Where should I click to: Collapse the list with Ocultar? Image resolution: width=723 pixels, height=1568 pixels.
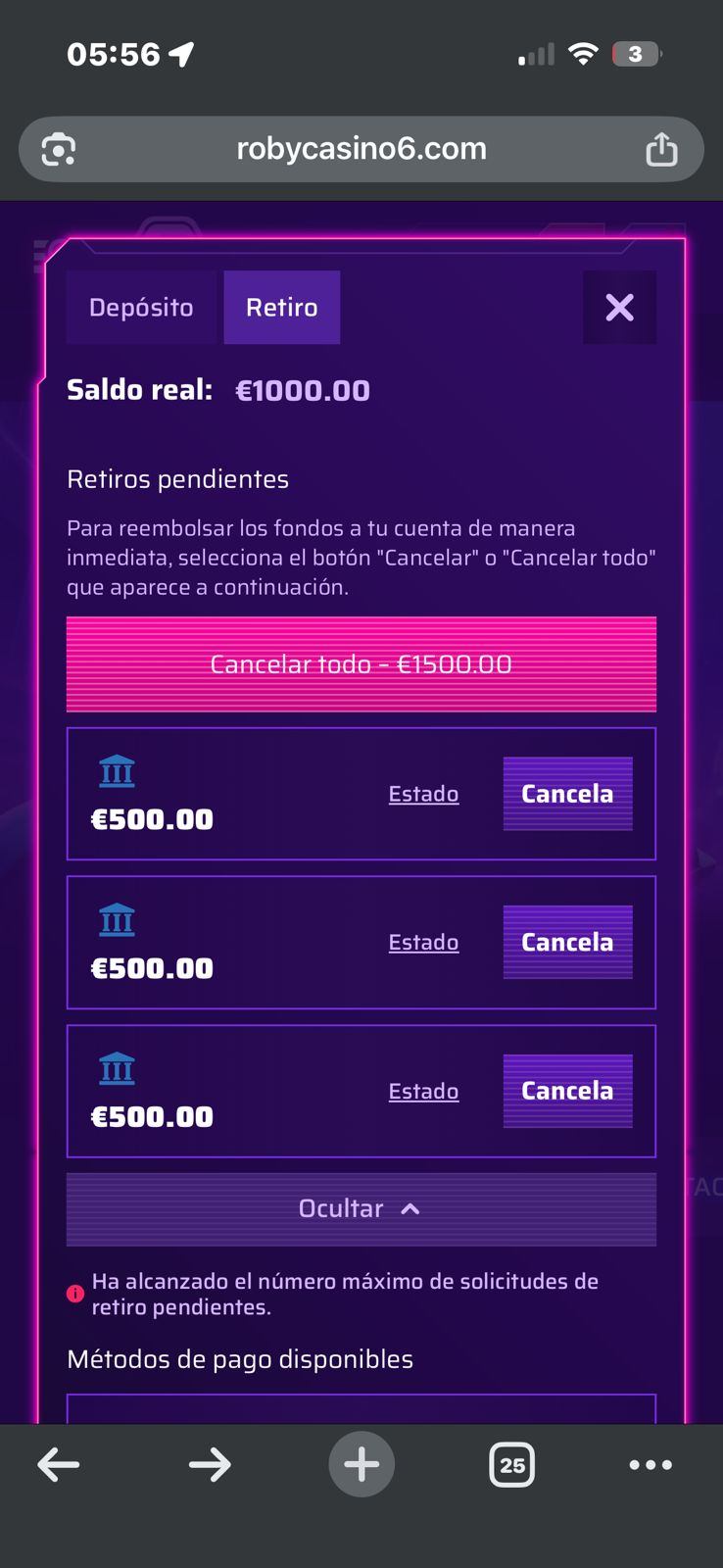tap(361, 1209)
